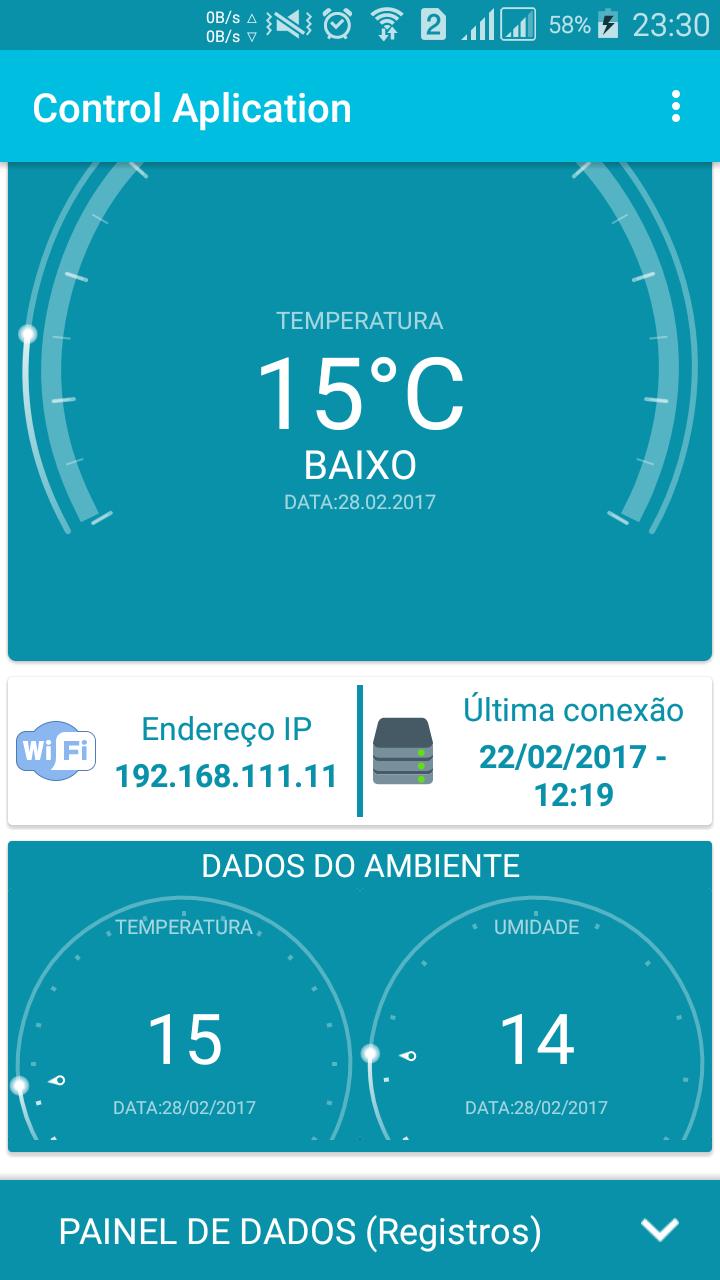Click the IP address 192.168.111.11

tap(225, 777)
